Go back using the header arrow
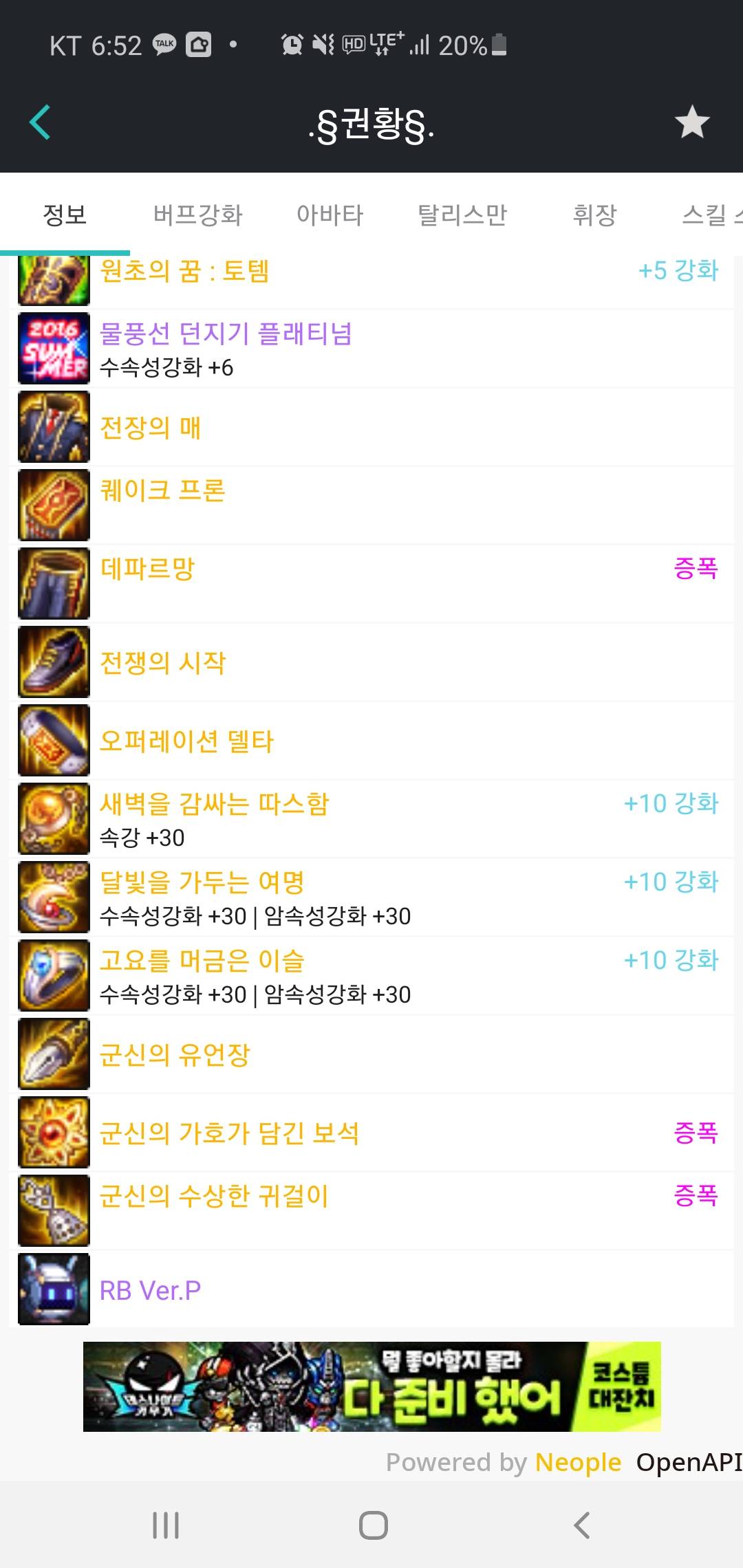This screenshot has height=1568, width=743. pyautogui.click(x=41, y=122)
